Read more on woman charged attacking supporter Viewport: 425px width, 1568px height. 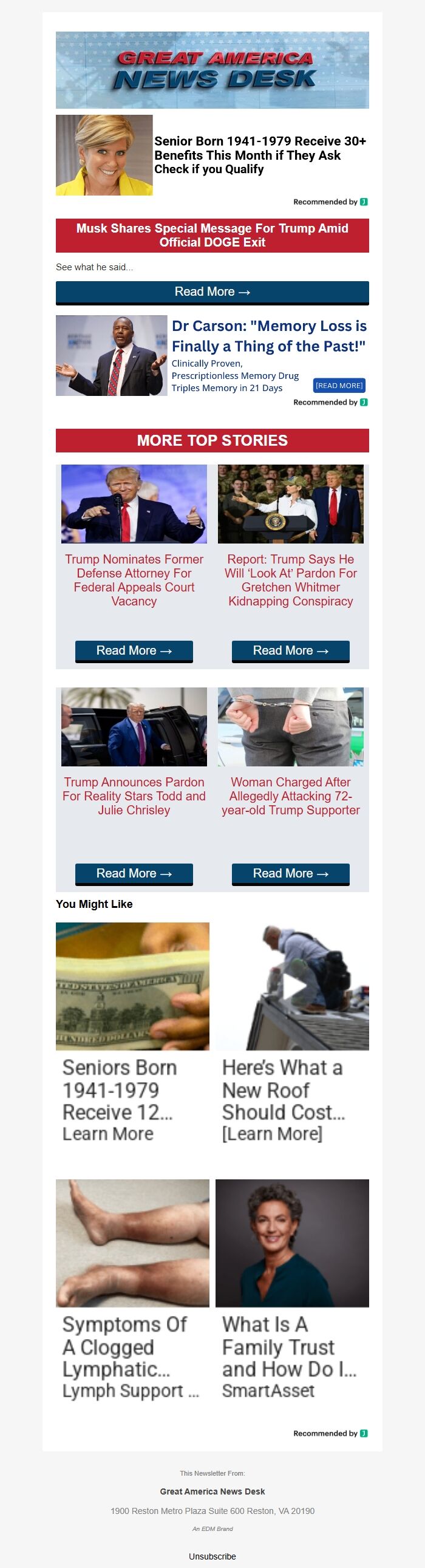click(290, 873)
